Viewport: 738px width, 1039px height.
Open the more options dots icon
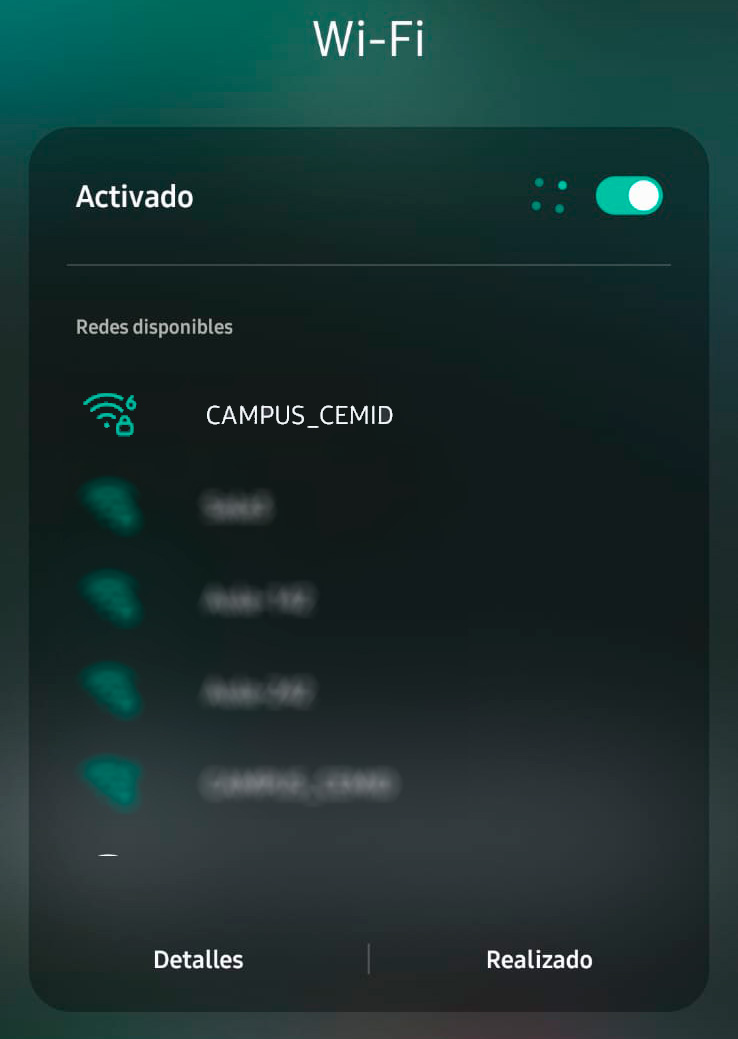click(x=549, y=196)
